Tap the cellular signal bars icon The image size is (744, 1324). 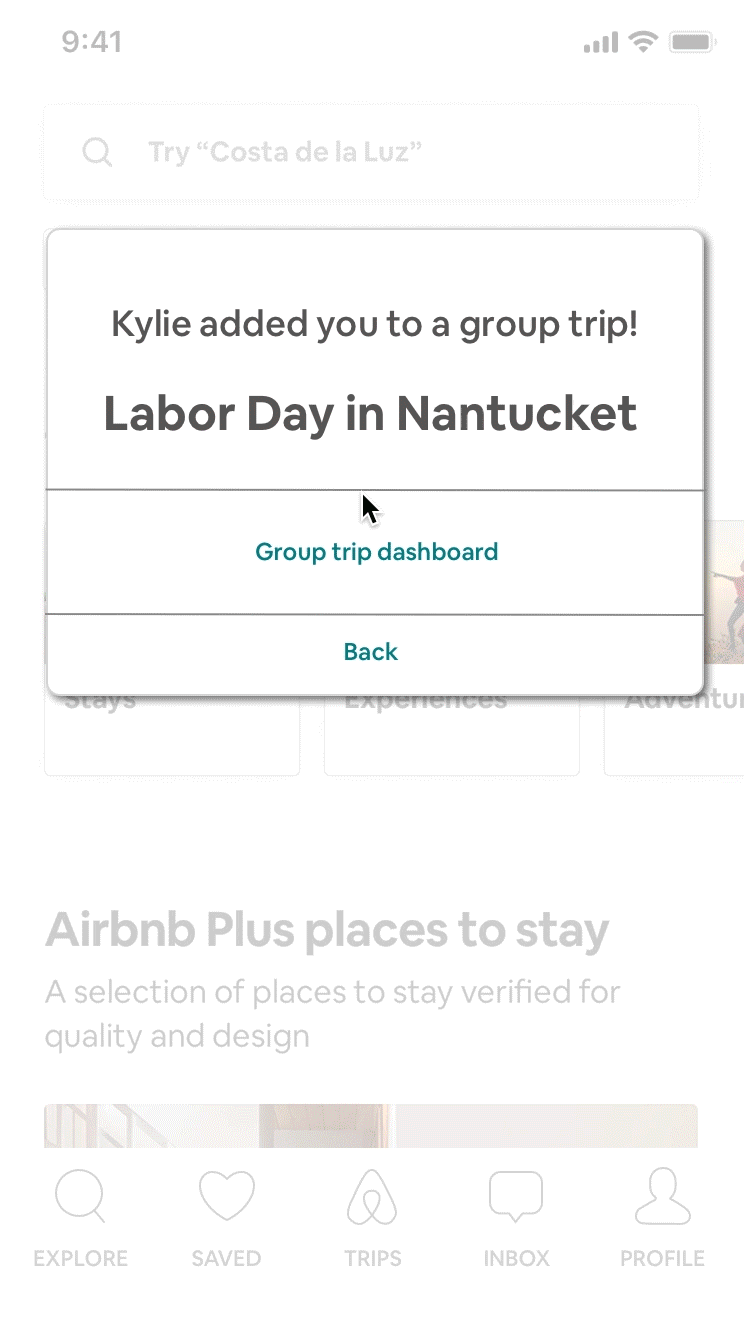[600, 42]
